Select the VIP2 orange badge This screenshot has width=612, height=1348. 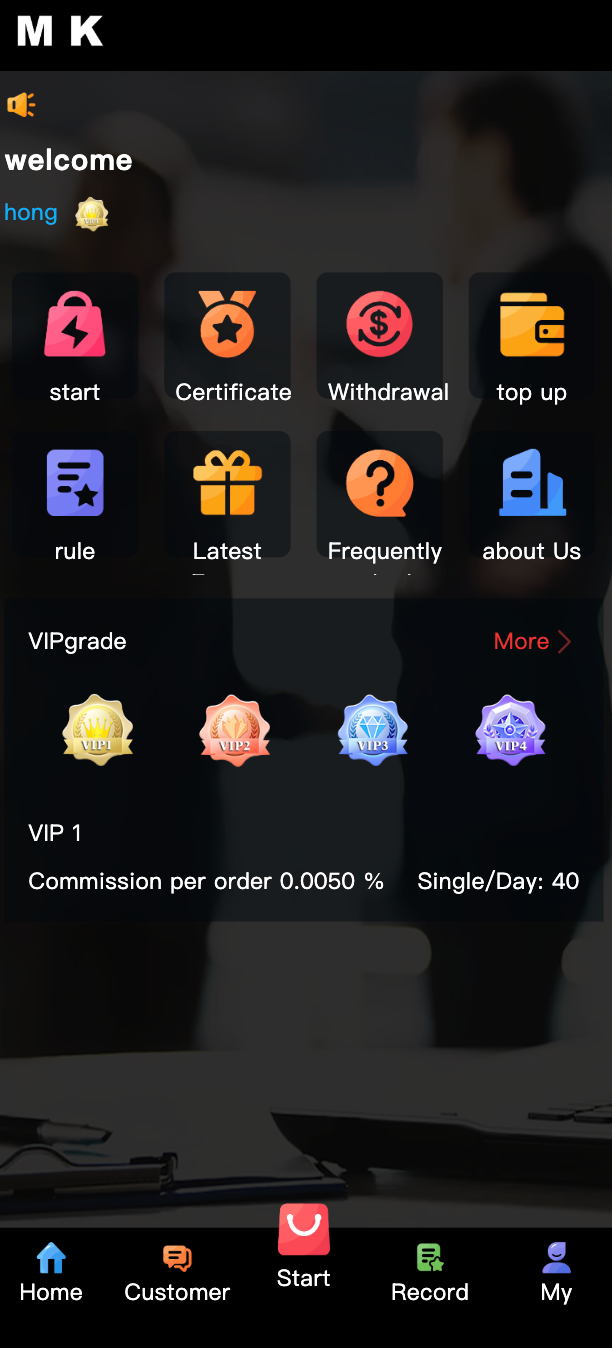[x=235, y=730]
